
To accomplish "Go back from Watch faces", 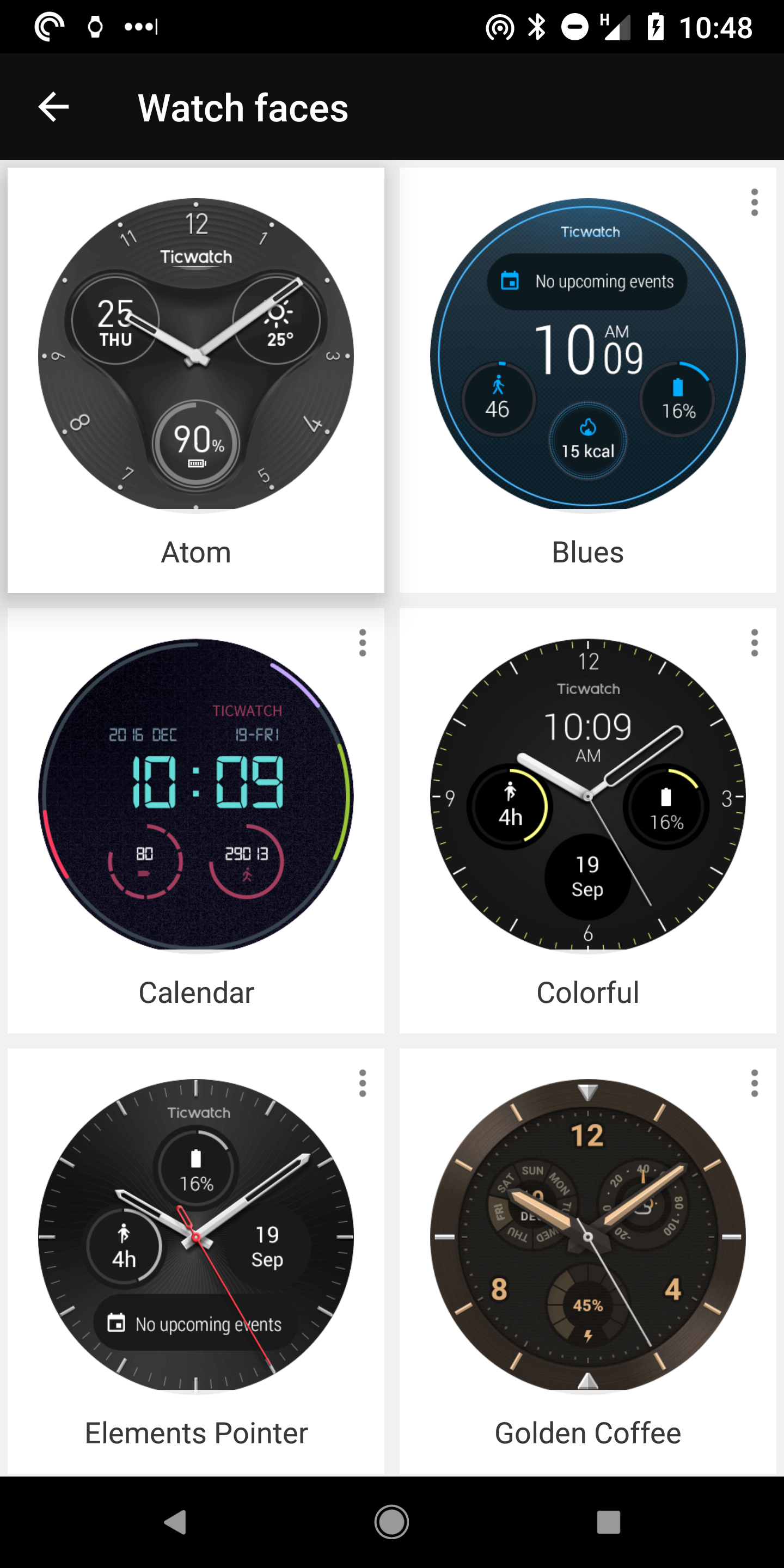I will [x=53, y=107].
